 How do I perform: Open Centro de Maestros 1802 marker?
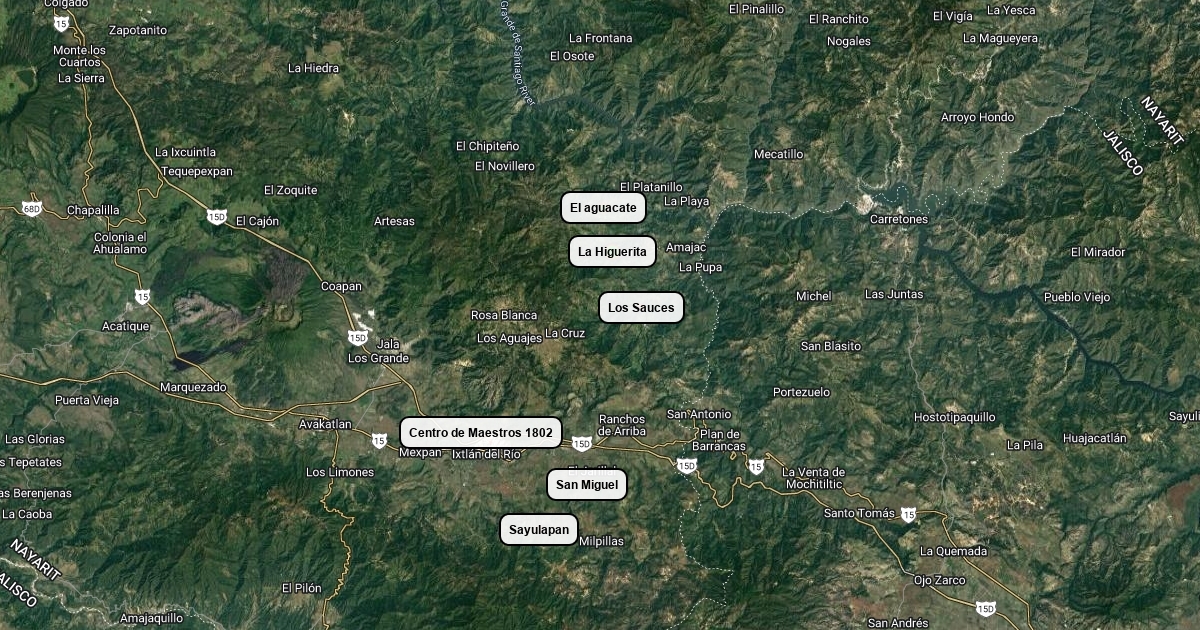(x=480, y=432)
